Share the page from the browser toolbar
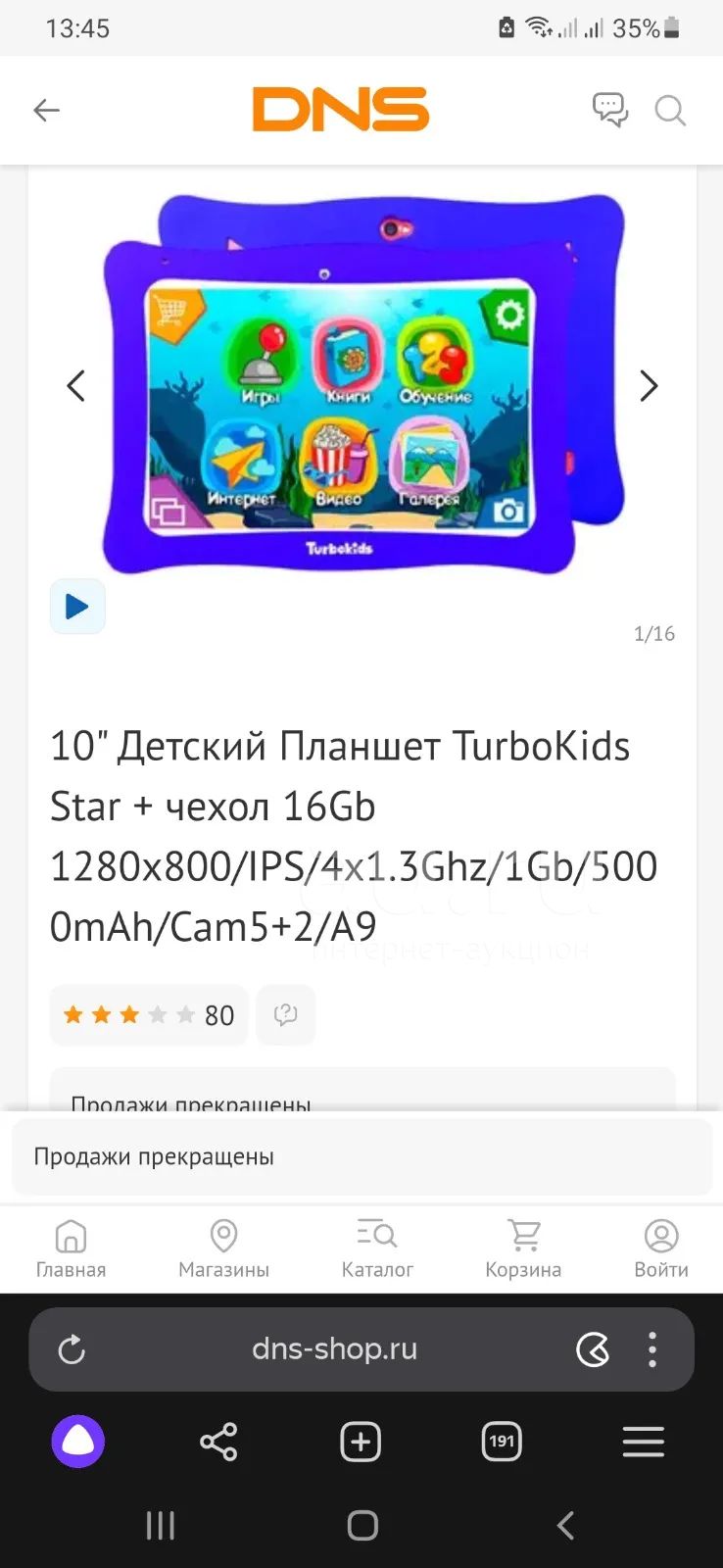The height and width of the screenshot is (1568, 723). (x=218, y=1442)
